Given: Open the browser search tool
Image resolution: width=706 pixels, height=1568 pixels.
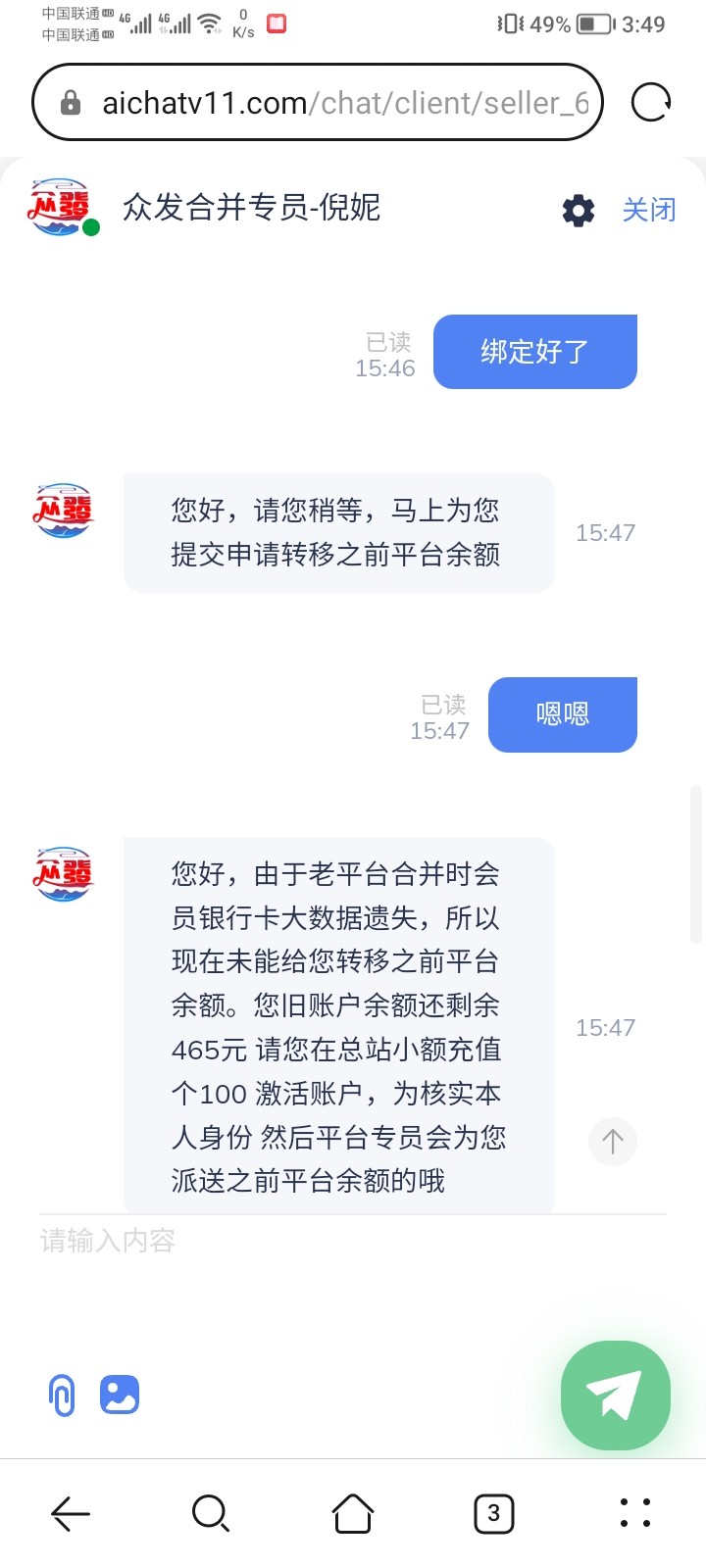Looking at the screenshot, I should 211,1514.
